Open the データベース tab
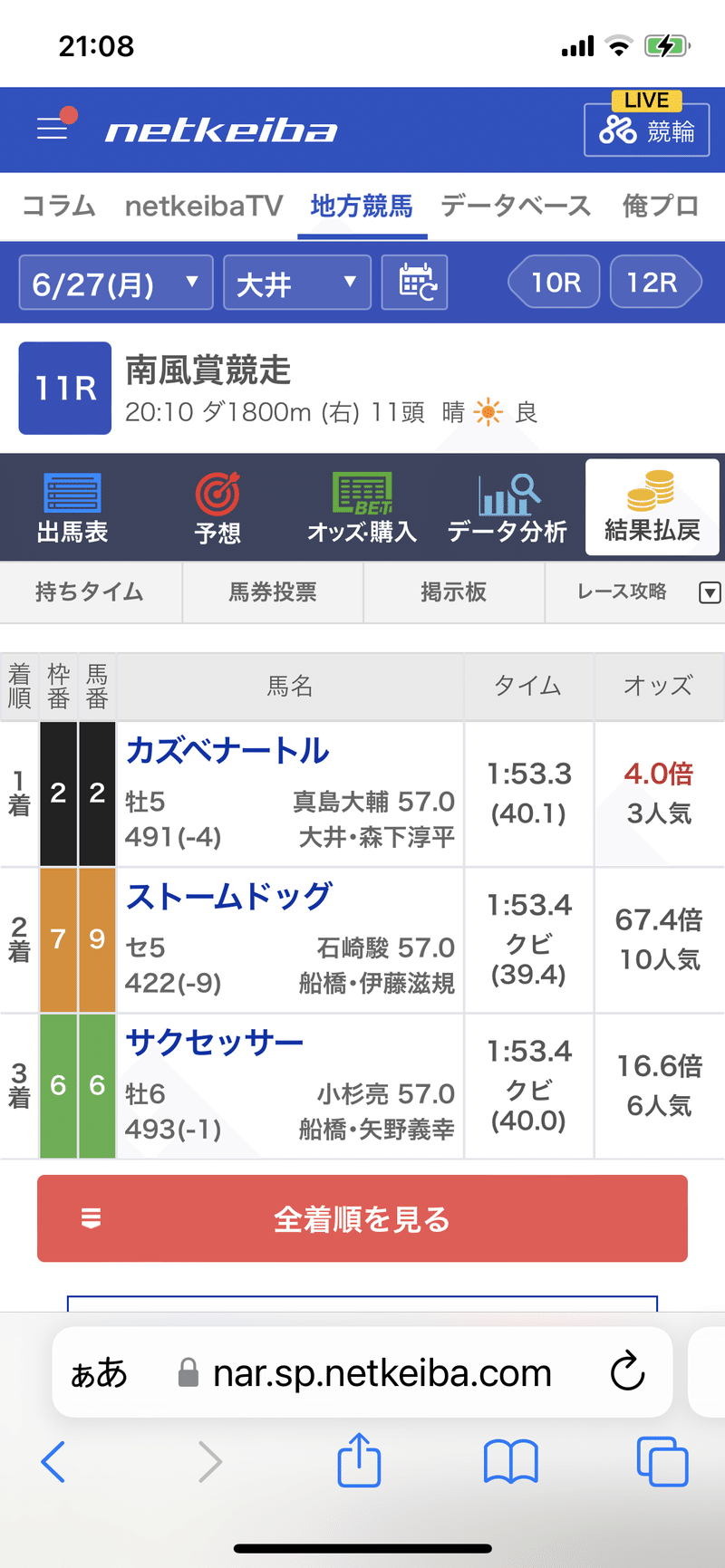 coord(516,206)
